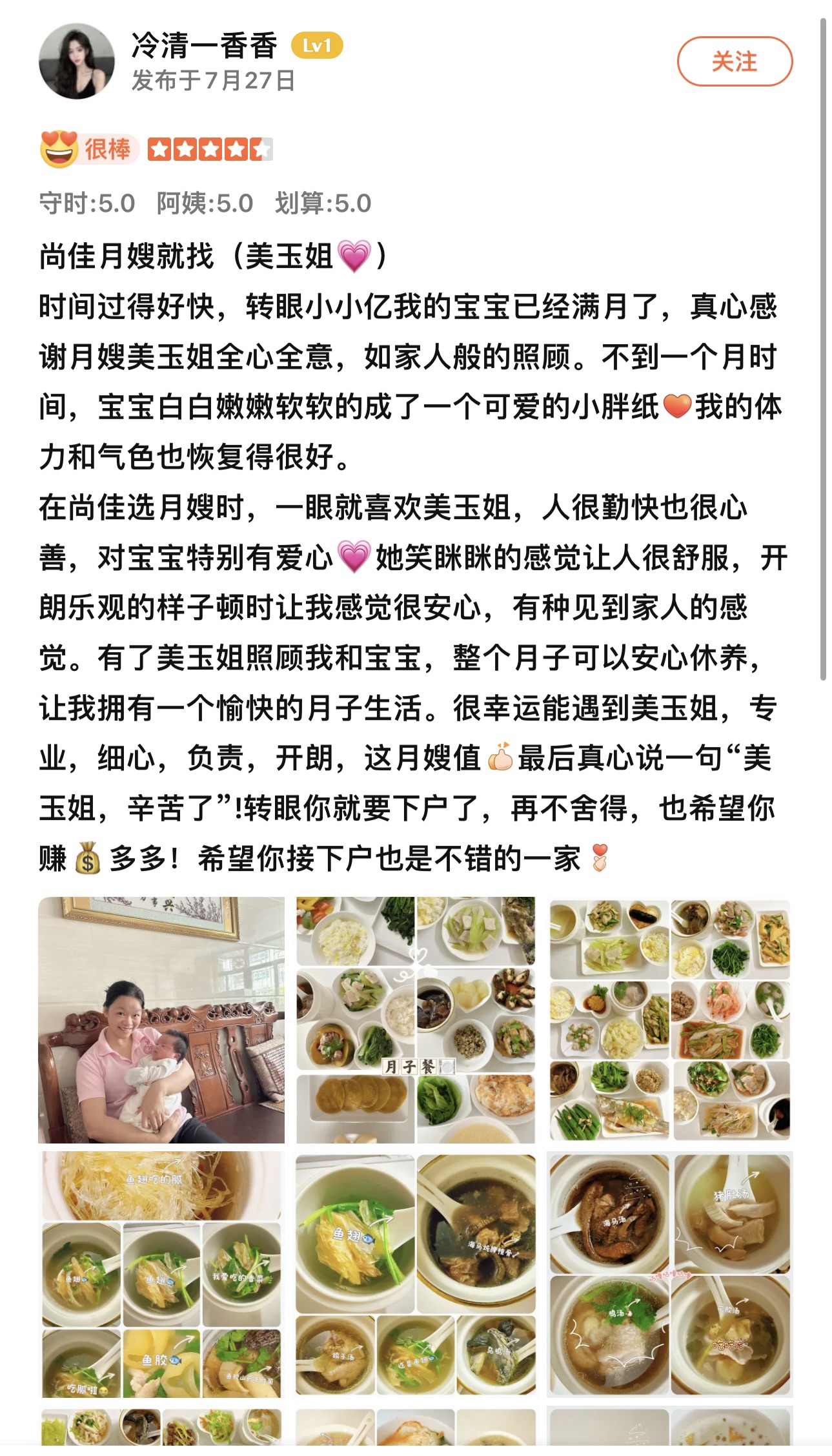This screenshot has width=832, height=1456.
Task: View the 海马炖排骨 soup collage photo
Action: pyautogui.click(x=416, y=1275)
